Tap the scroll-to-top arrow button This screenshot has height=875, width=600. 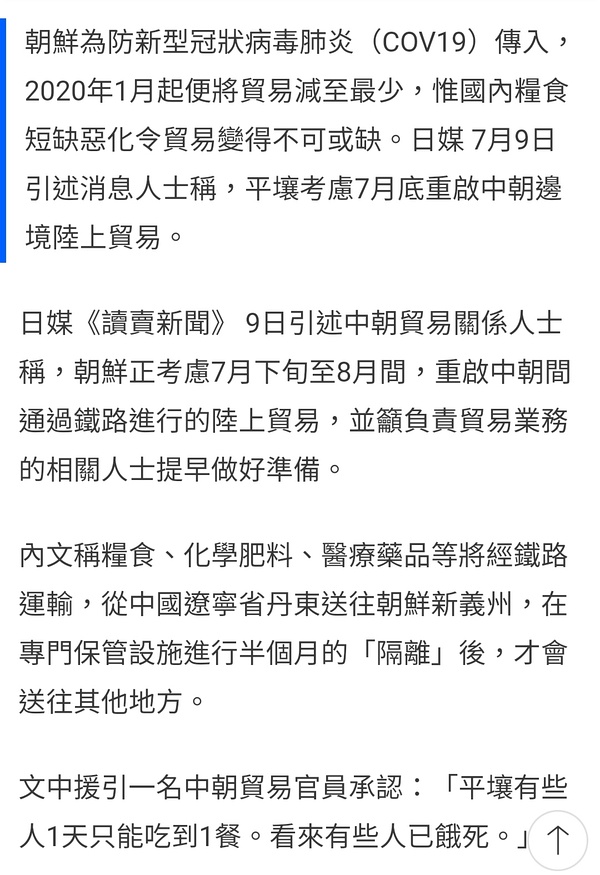coord(558,838)
